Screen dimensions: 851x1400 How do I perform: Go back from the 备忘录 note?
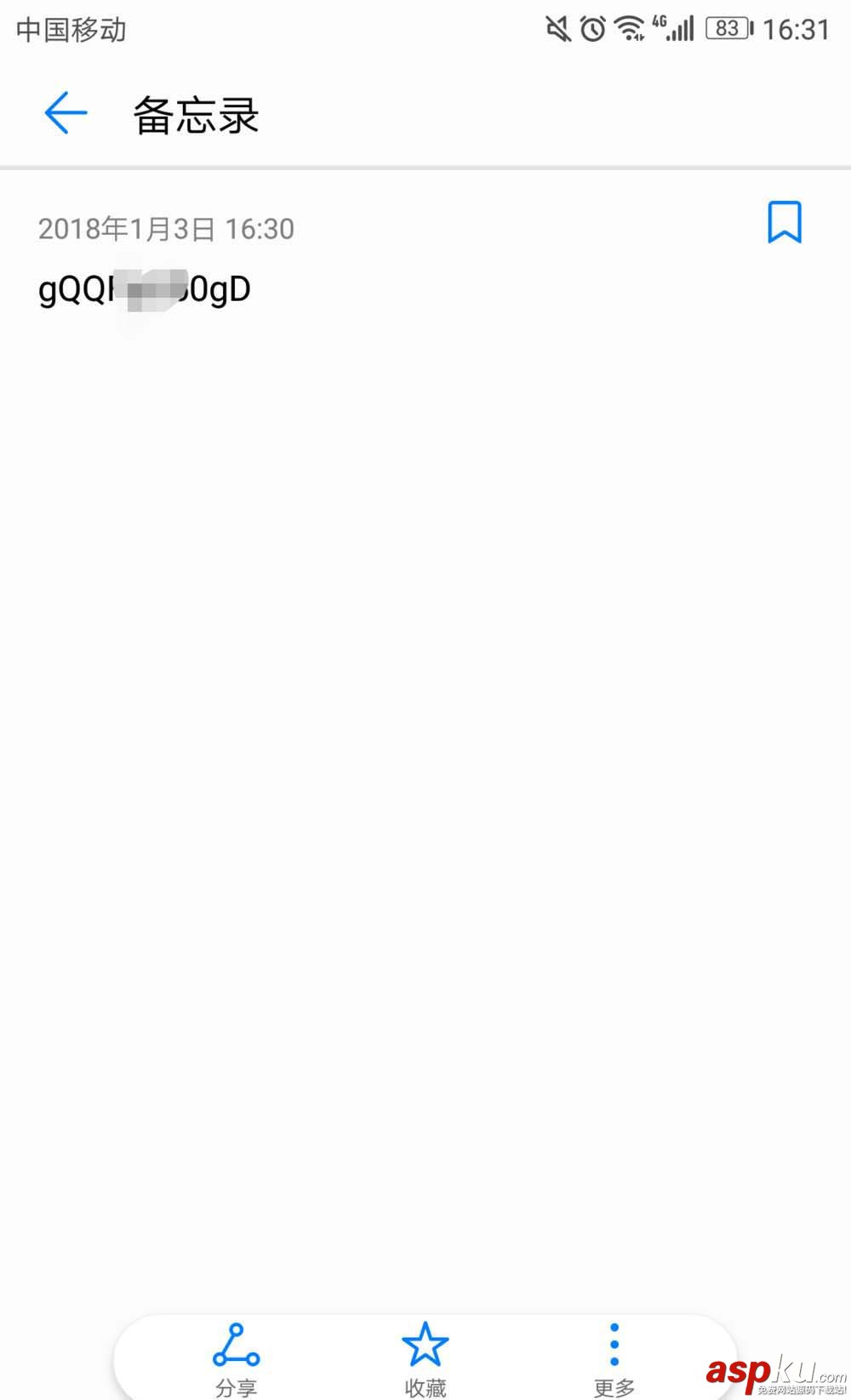66,113
